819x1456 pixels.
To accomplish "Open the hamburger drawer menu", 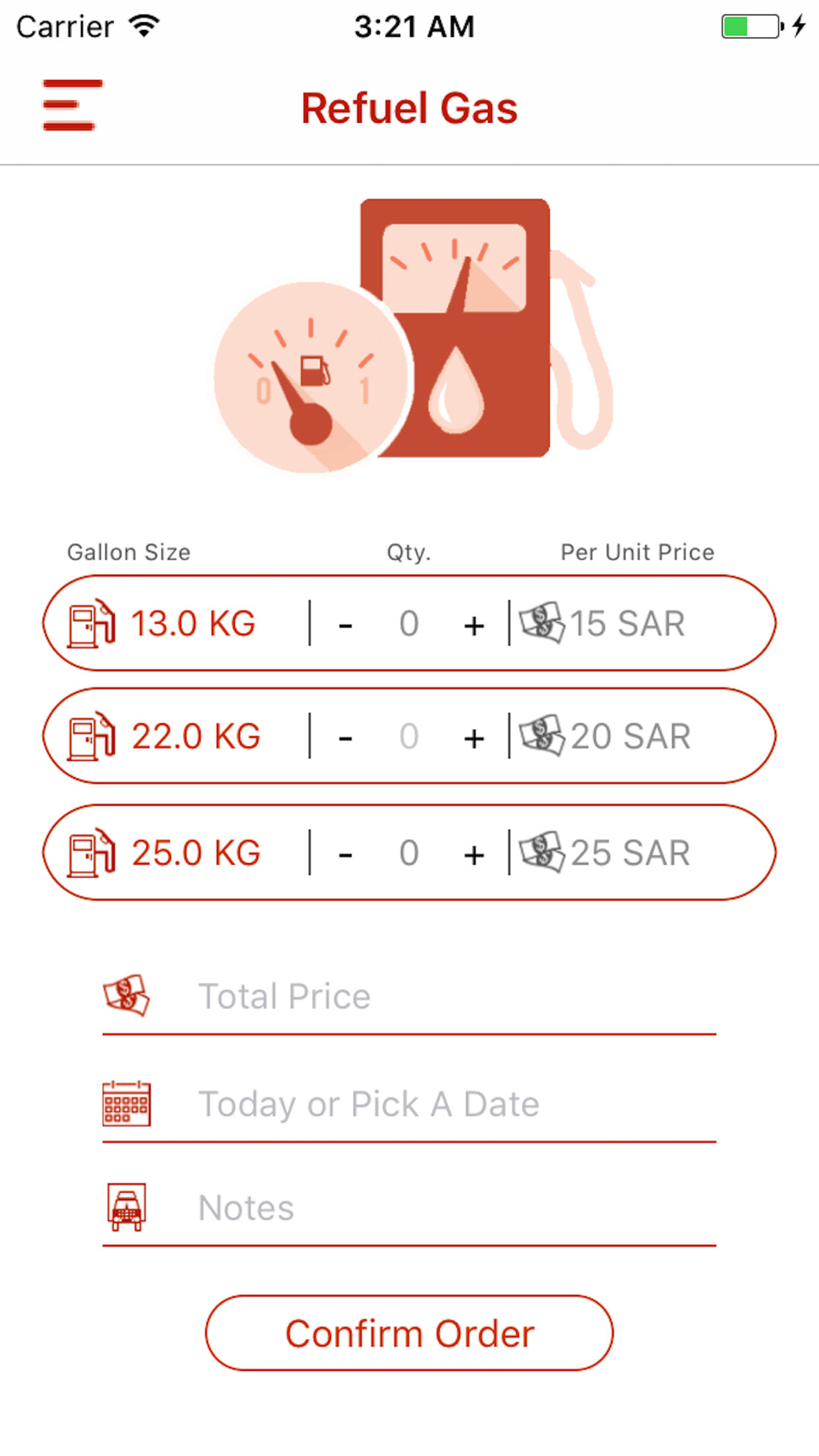I will click(72, 105).
